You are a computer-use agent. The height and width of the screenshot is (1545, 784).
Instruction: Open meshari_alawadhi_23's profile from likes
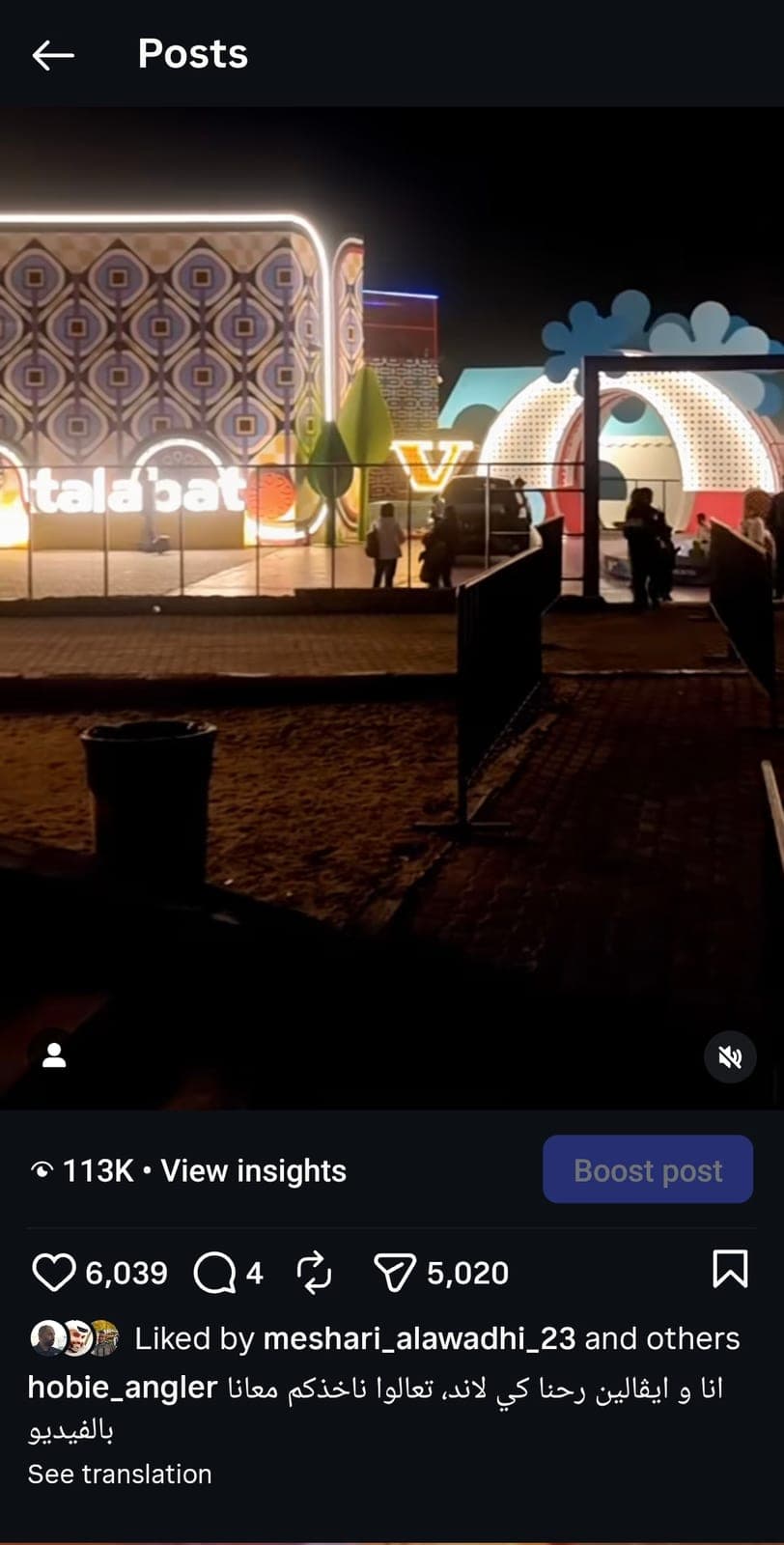[419, 1338]
